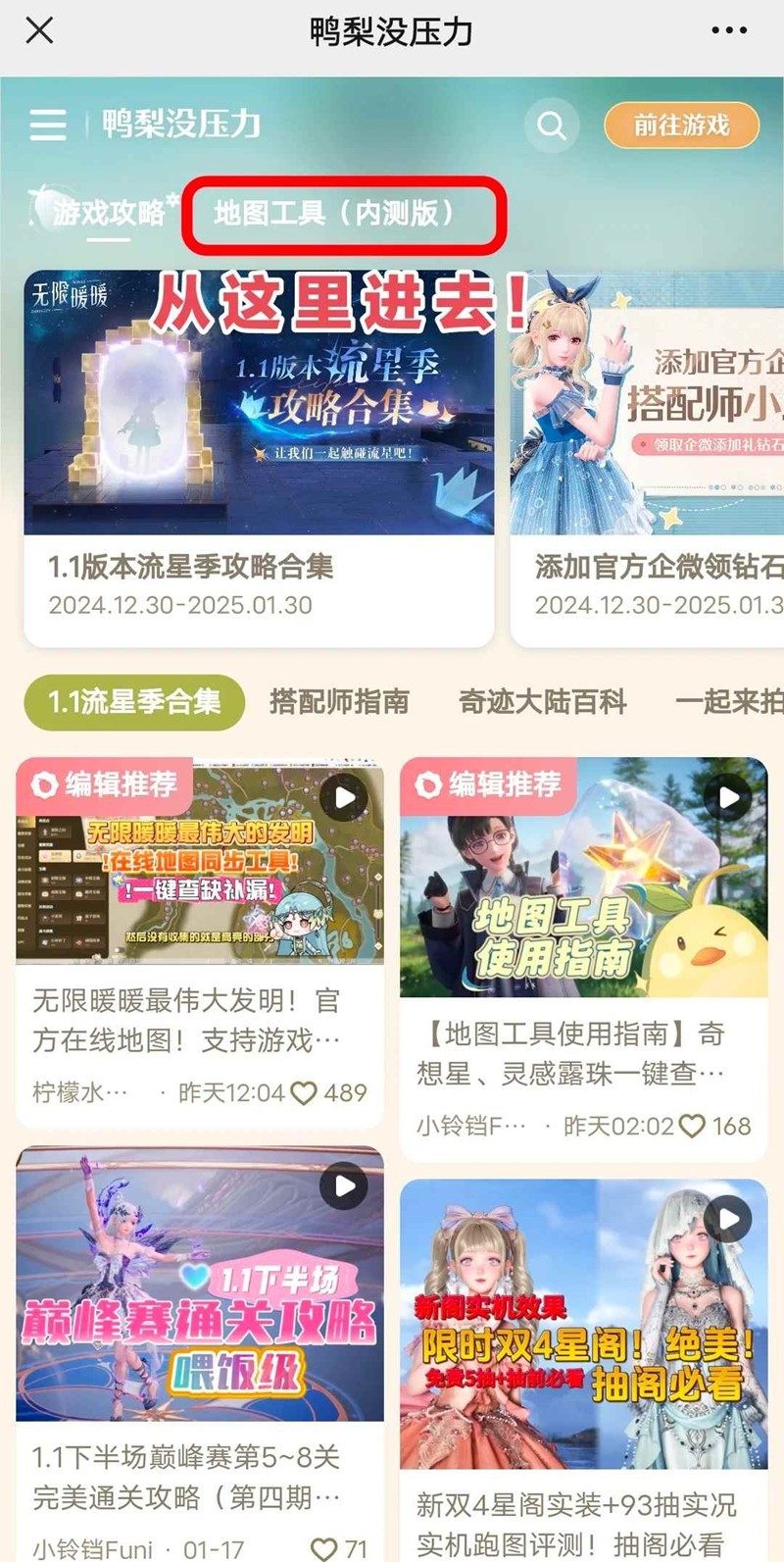Viewport: 784px width, 1562px height.
Task: Tap the search magnifier icon
Action: pos(552,126)
